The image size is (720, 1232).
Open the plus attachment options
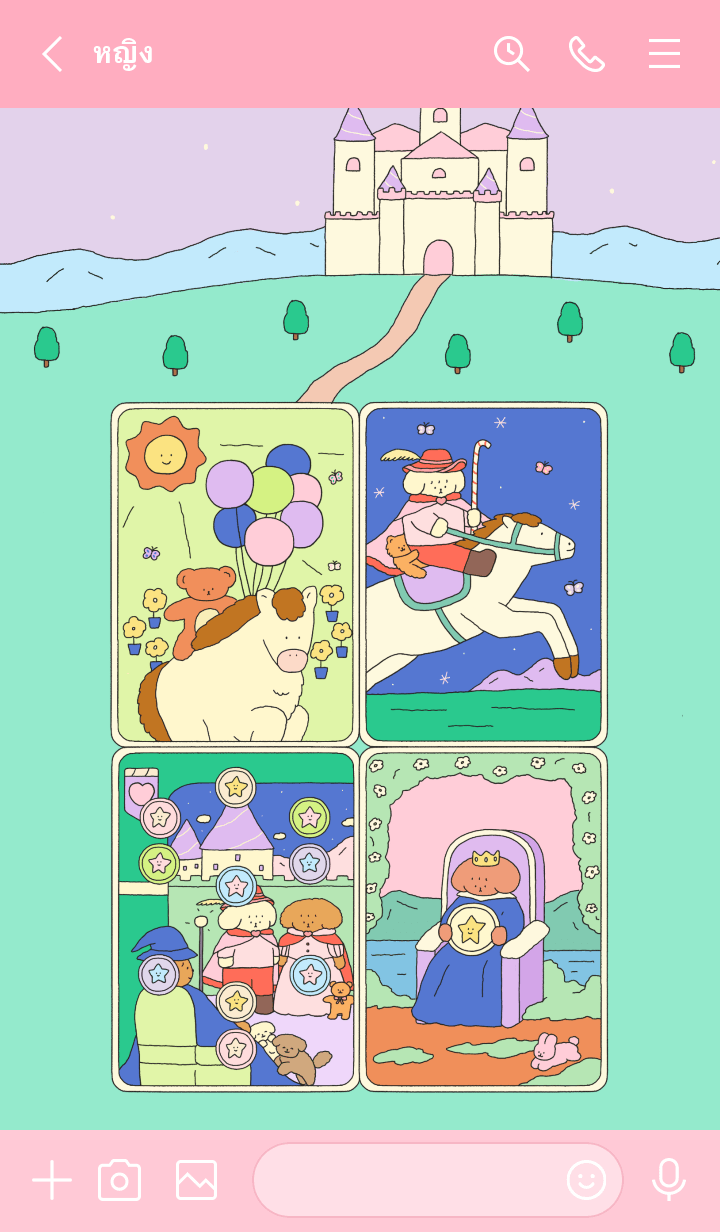click(x=51, y=1180)
